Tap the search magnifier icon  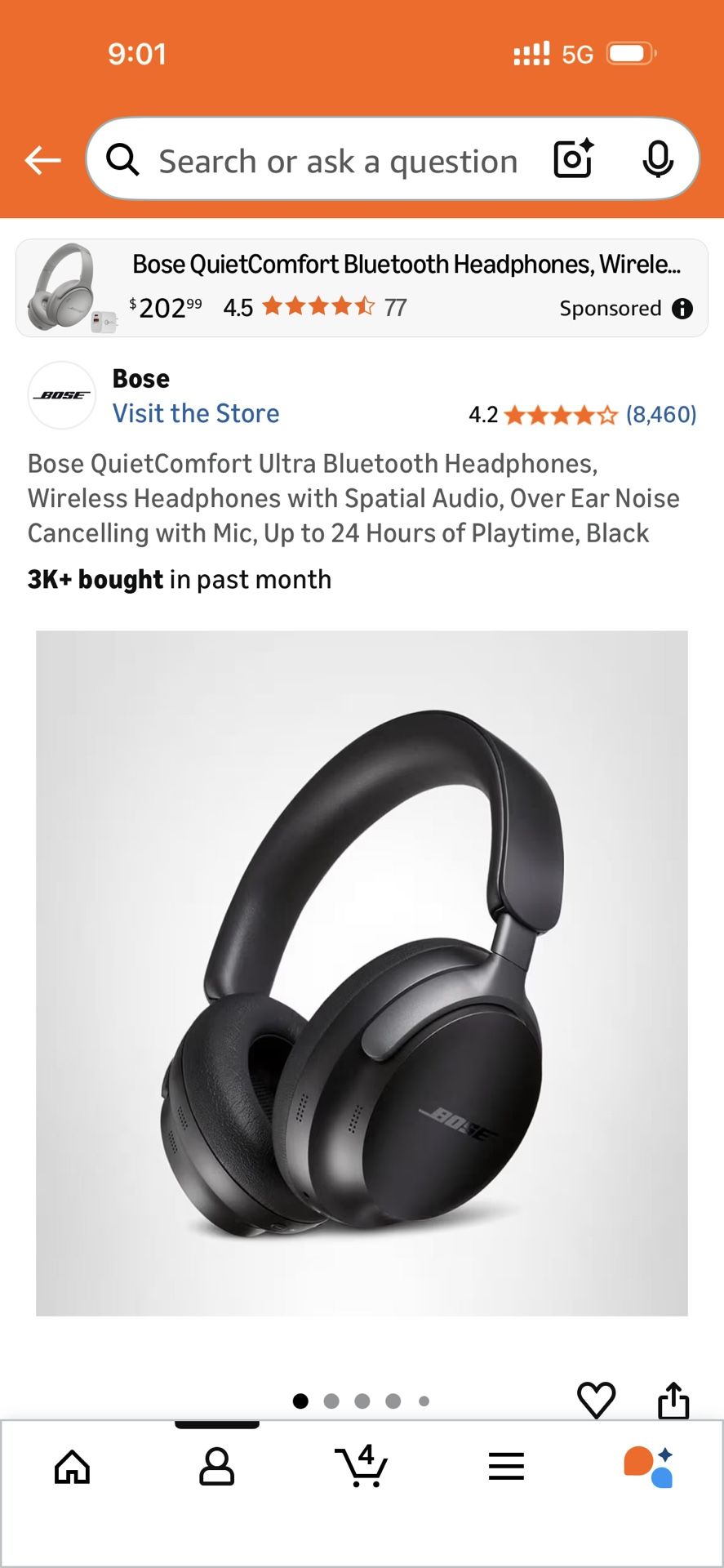click(122, 159)
